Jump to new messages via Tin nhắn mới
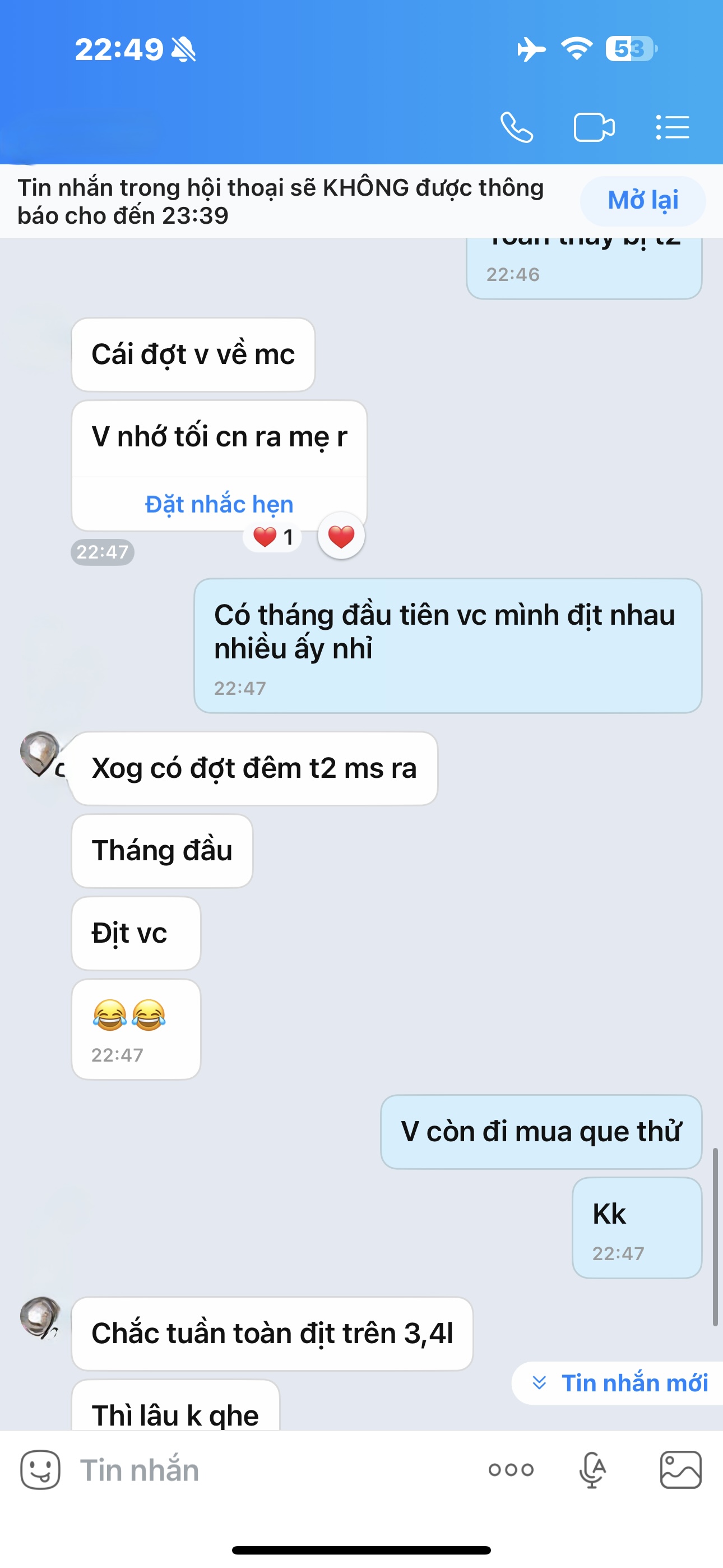723x1568 pixels. coord(621,1383)
